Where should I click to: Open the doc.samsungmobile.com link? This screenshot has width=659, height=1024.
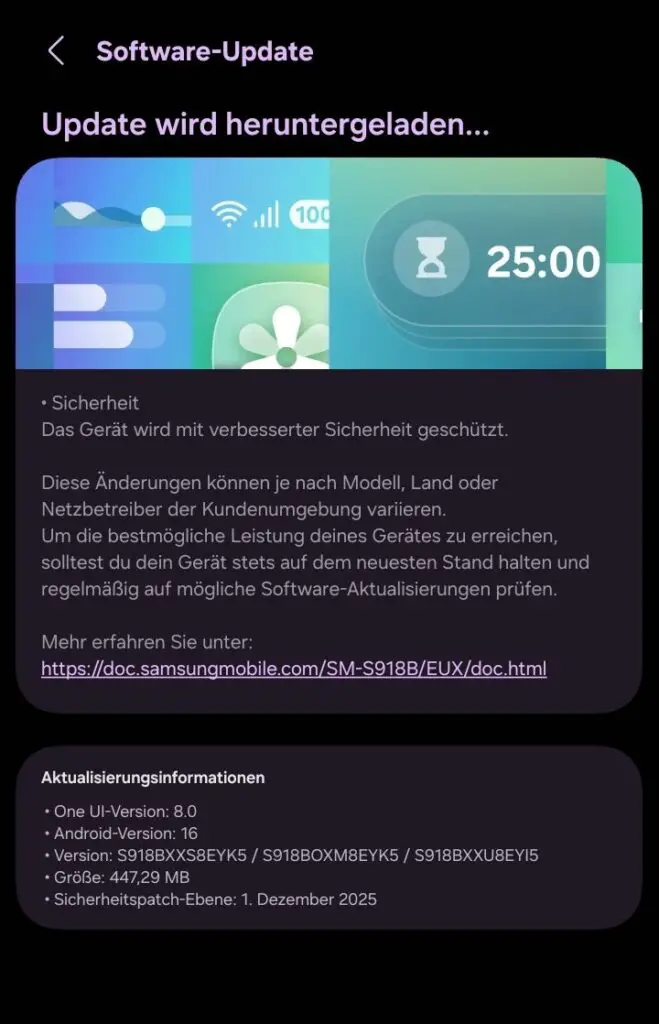294,668
